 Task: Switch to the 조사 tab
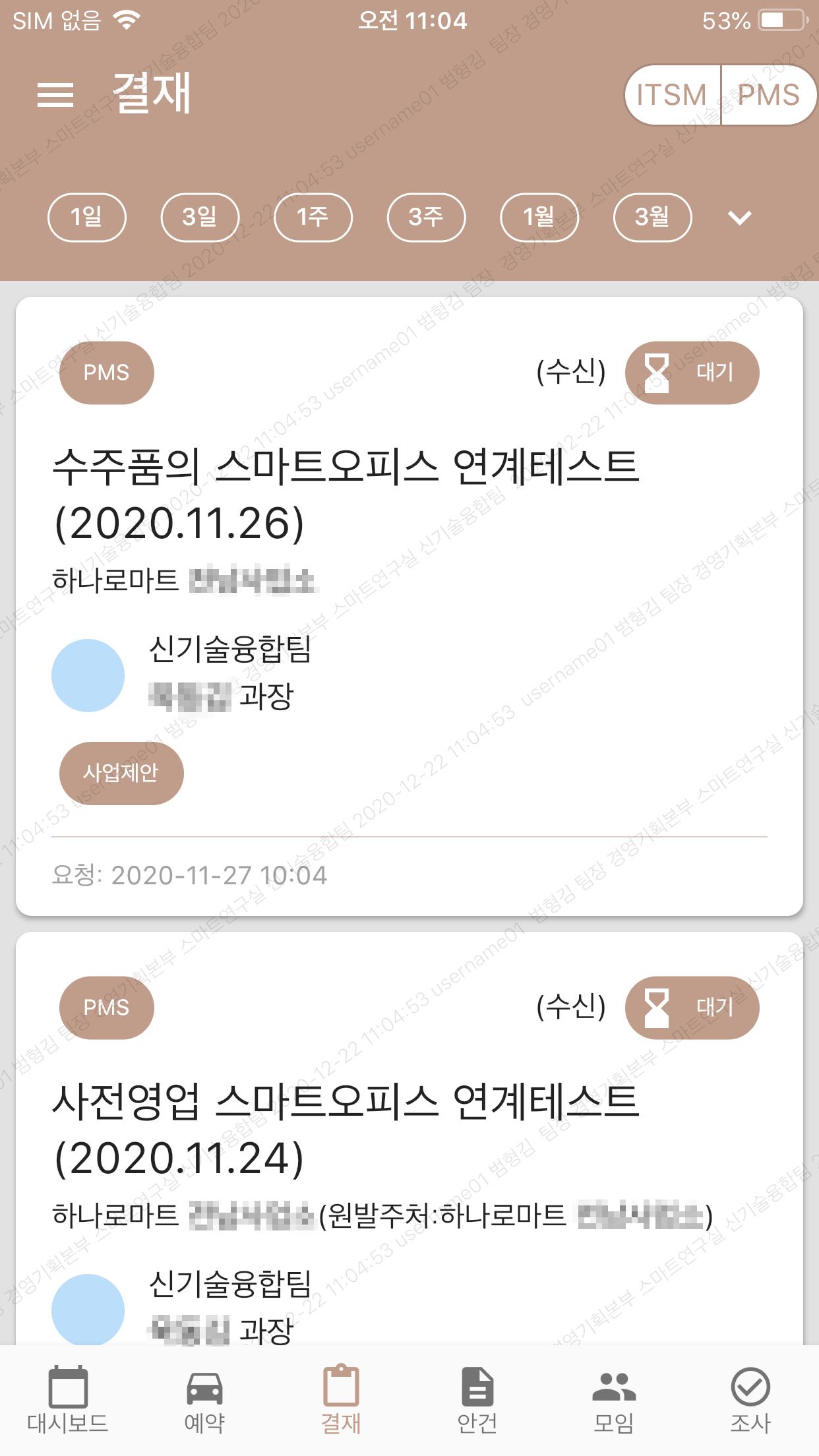(x=750, y=1400)
